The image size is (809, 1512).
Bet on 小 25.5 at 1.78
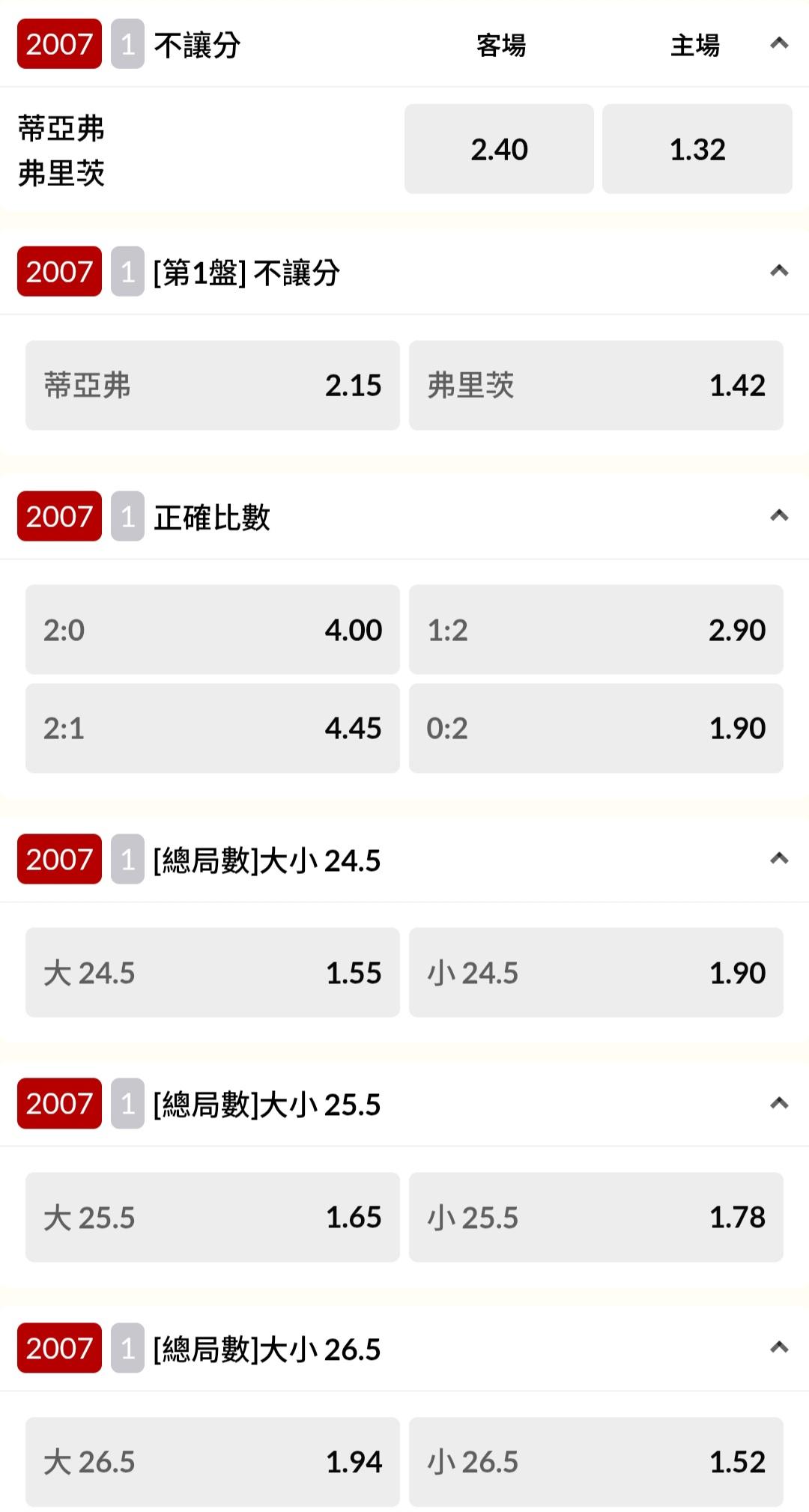tap(596, 1217)
